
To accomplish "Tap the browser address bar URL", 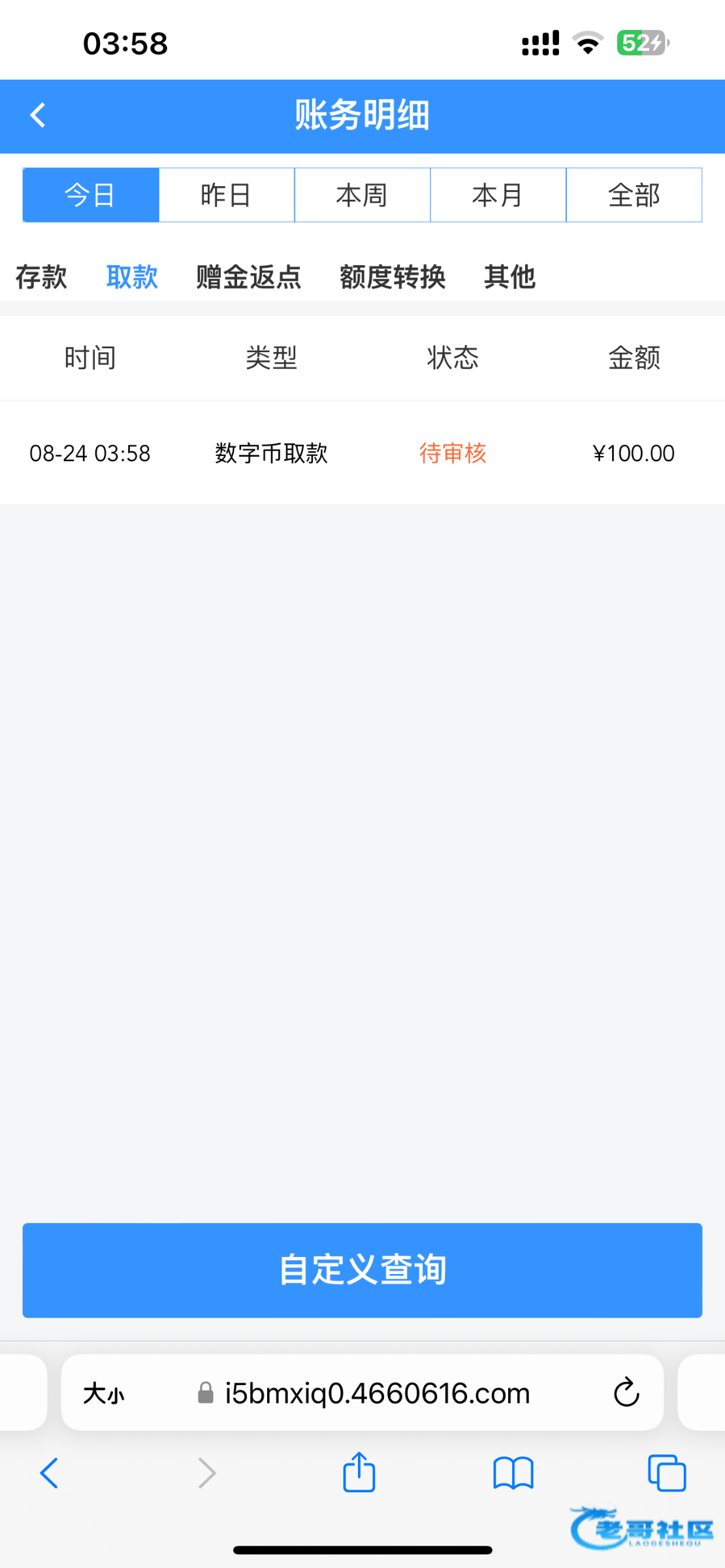I will pyautogui.click(x=377, y=1394).
